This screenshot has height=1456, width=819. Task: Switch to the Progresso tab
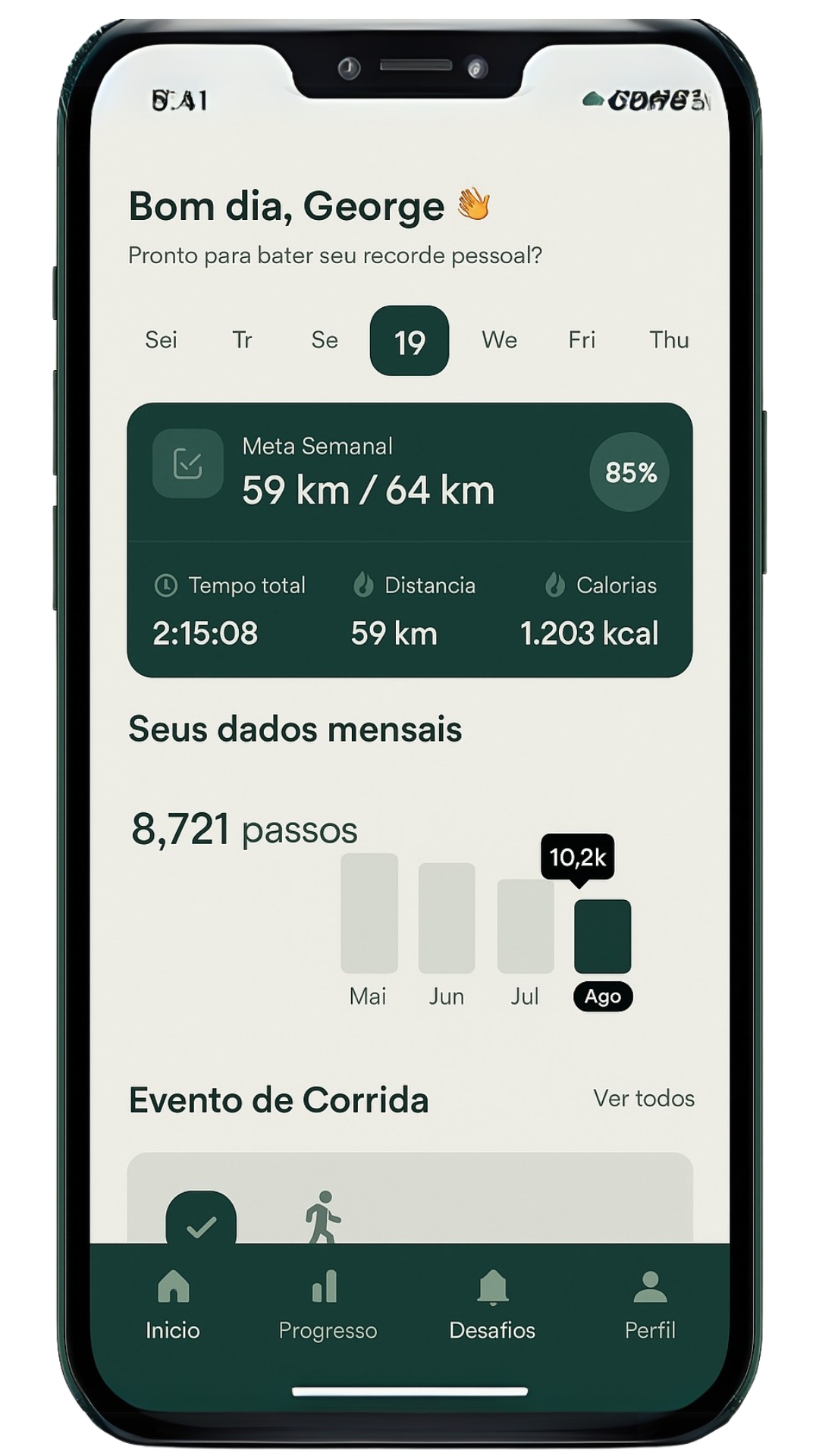click(327, 1306)
